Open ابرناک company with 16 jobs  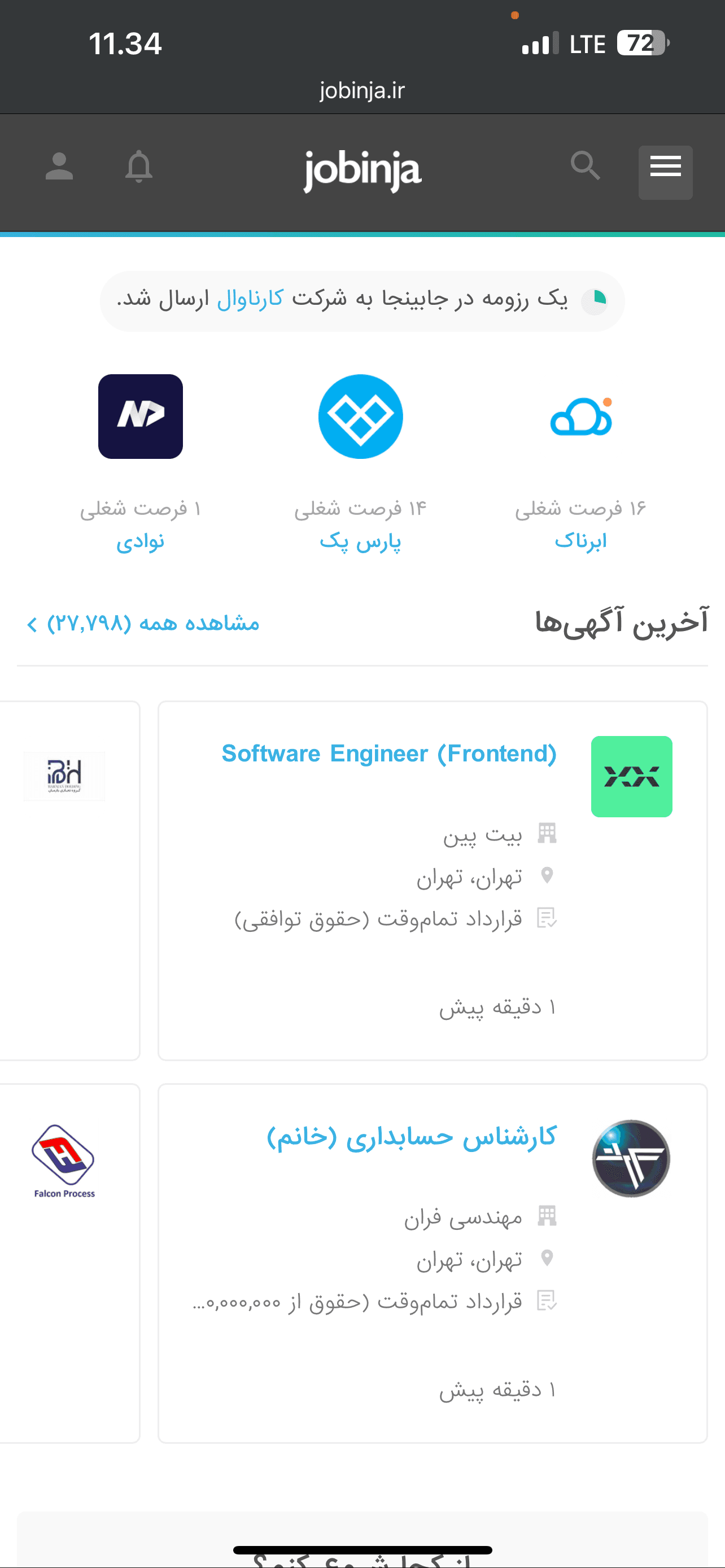pos(580,541)
